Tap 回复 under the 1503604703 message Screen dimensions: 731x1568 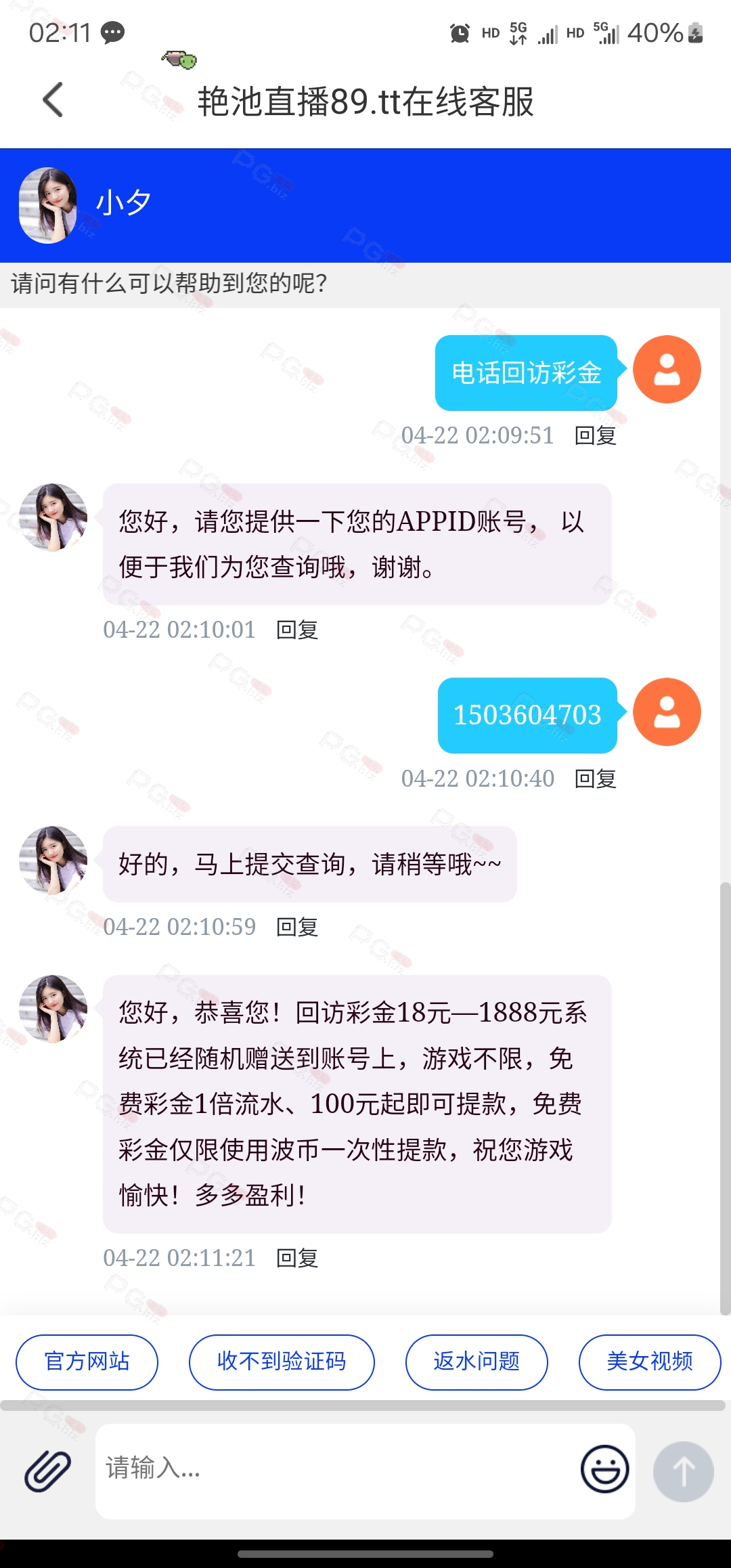[x=595, y=779]
